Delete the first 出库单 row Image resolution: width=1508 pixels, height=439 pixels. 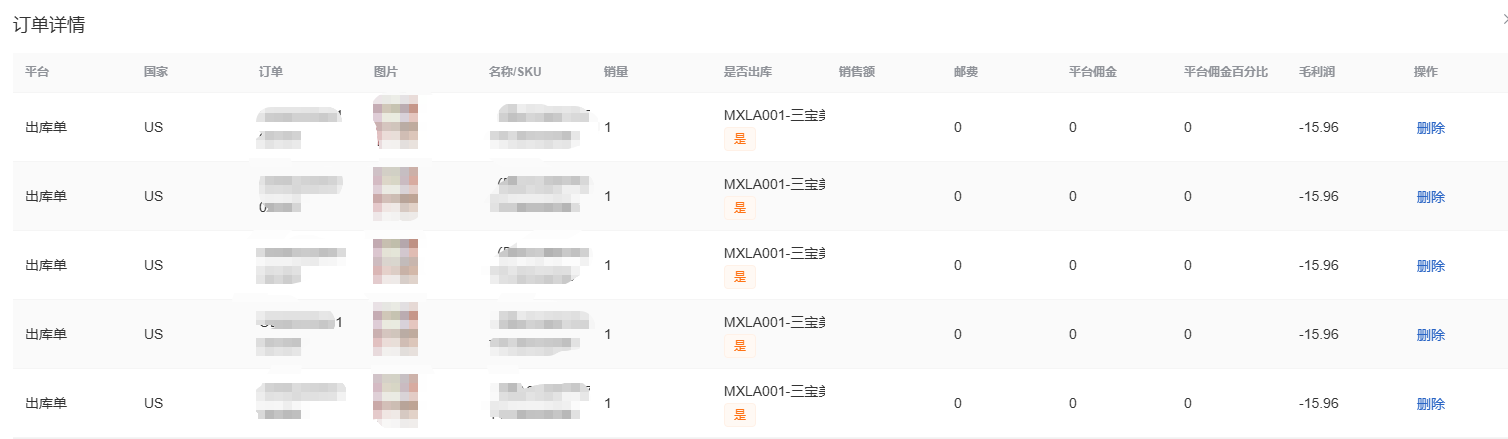coord(1430,128)
